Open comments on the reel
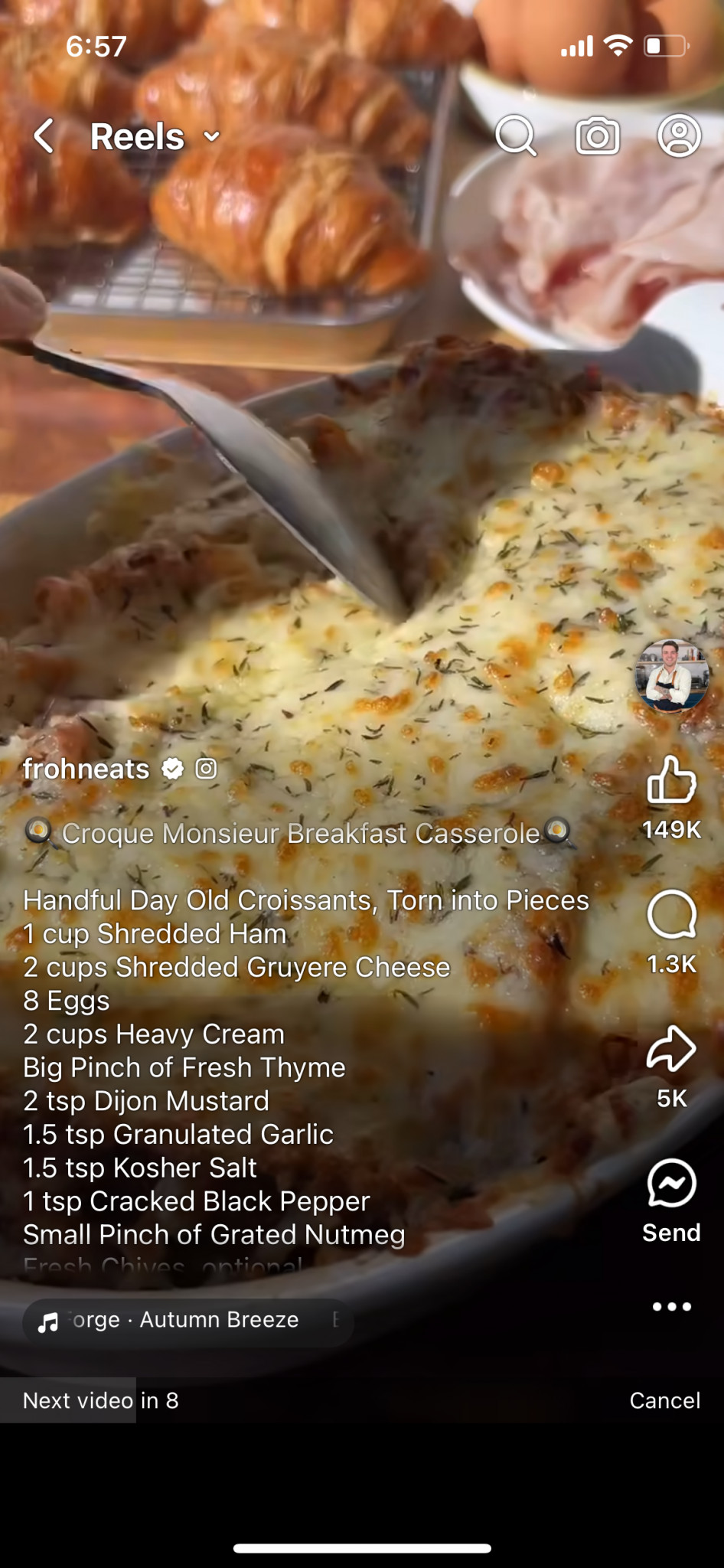The image size is (724, 1568). click(x=671, y=914)
